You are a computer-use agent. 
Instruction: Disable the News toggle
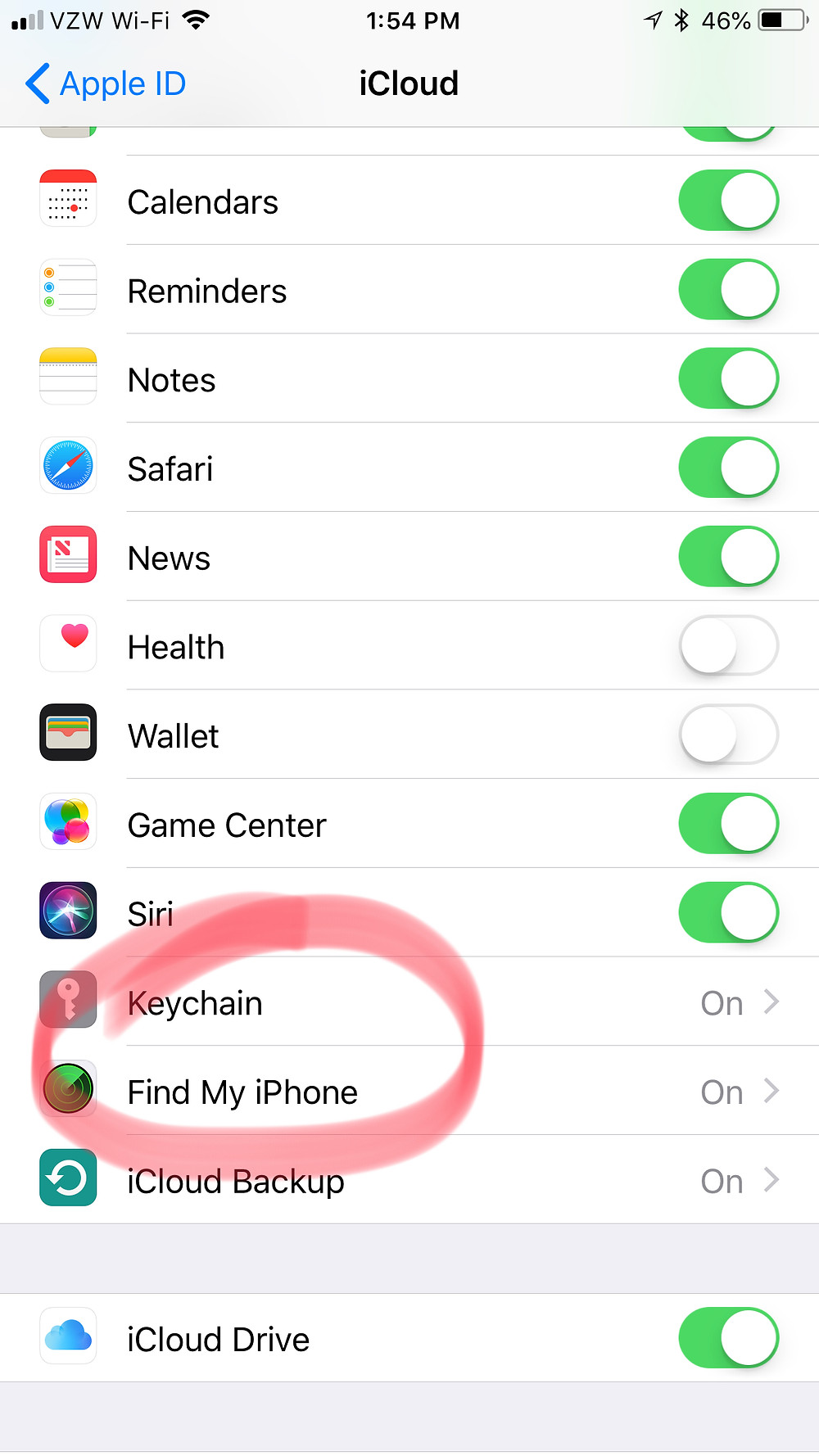[x=728, y=557]
